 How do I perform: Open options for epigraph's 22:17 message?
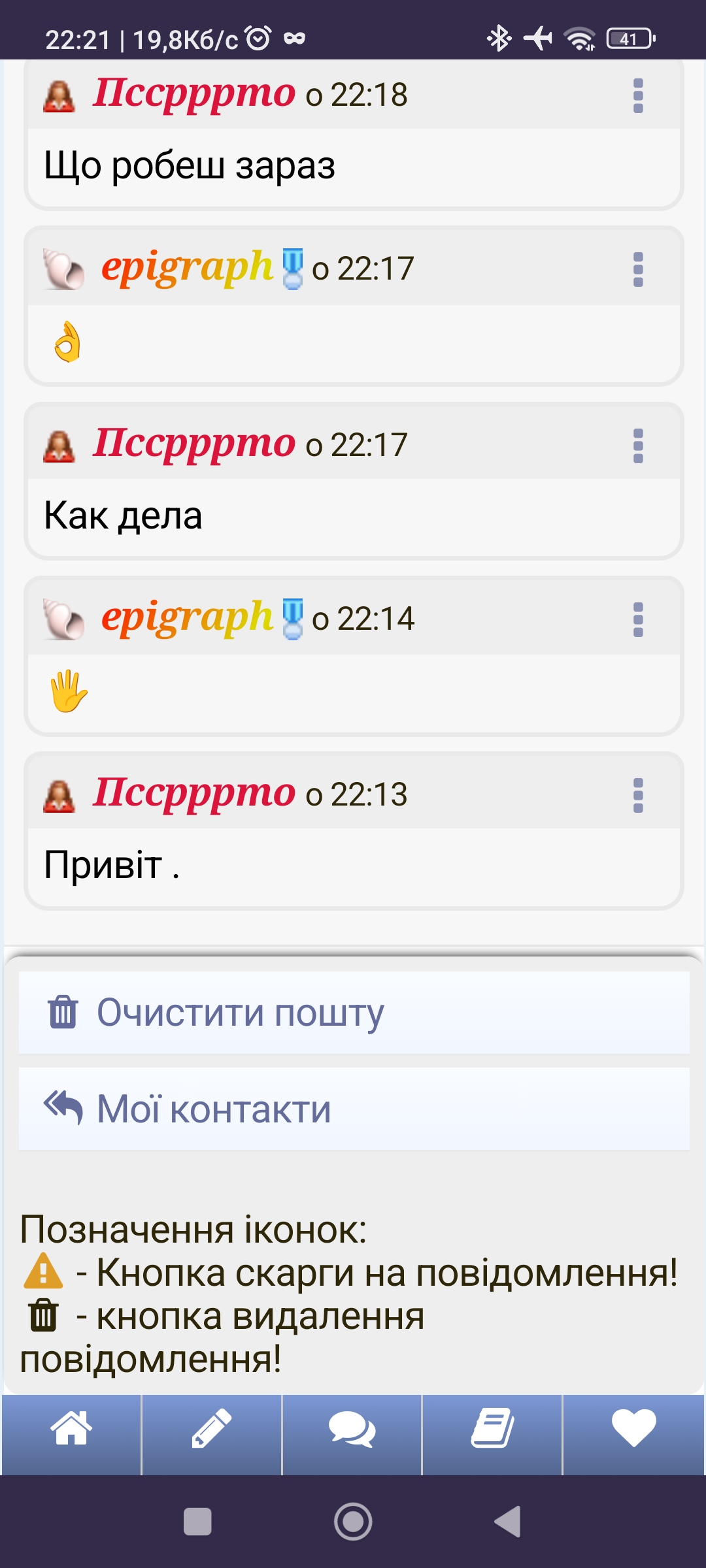638,270
